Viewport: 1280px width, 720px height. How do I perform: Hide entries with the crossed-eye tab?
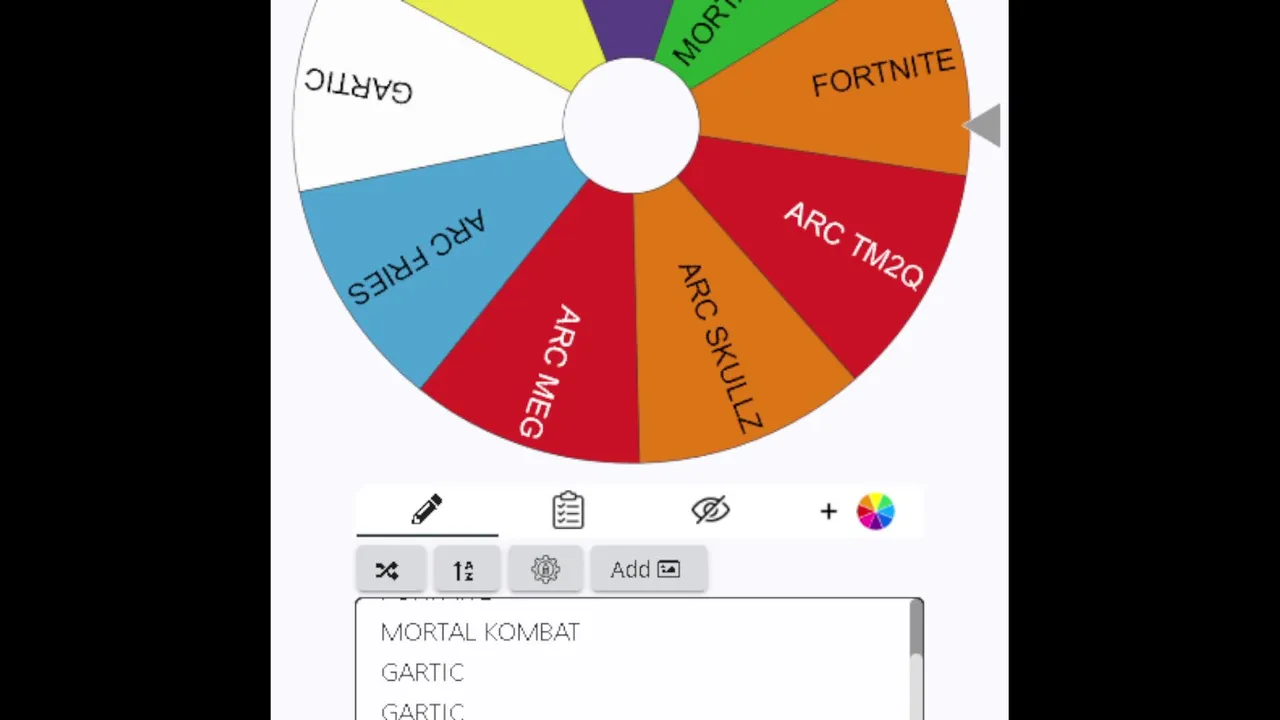tap(710, 511)
